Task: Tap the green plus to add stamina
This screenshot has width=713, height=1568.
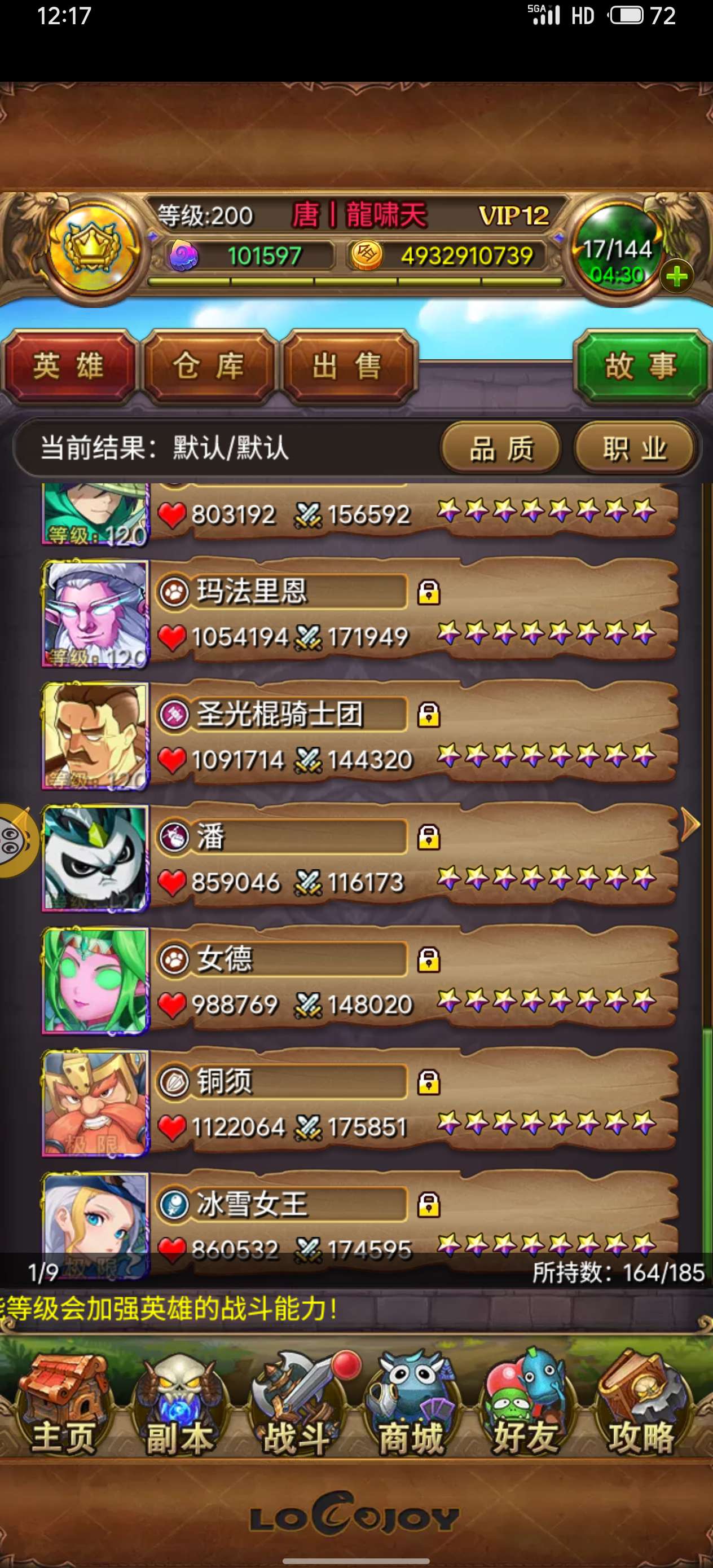Action: point(676,277)
